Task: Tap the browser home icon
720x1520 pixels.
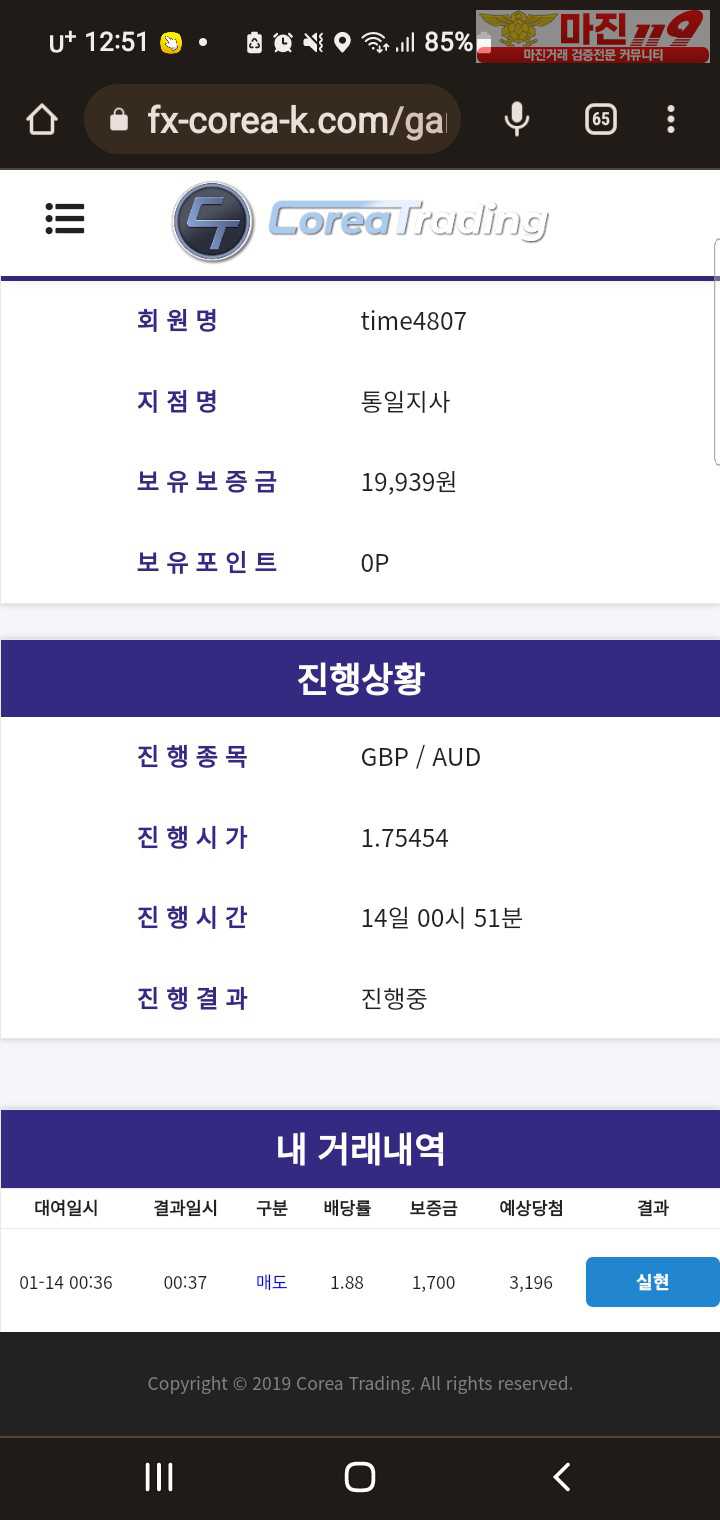Action: pos(42,120)
